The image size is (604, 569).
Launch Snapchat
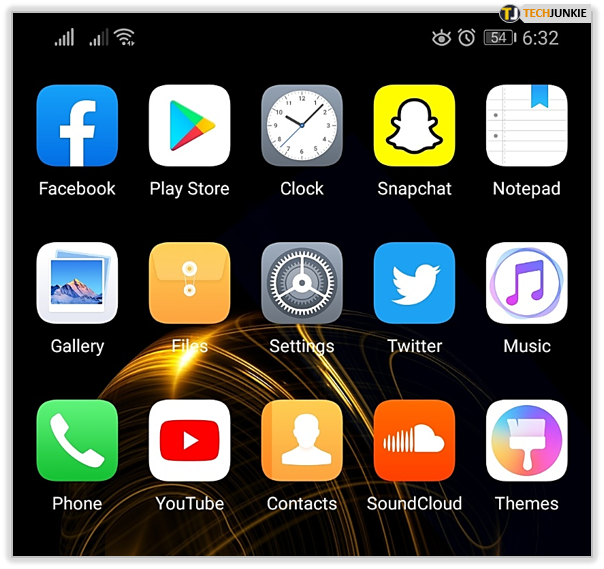click(x=414, y=126)
